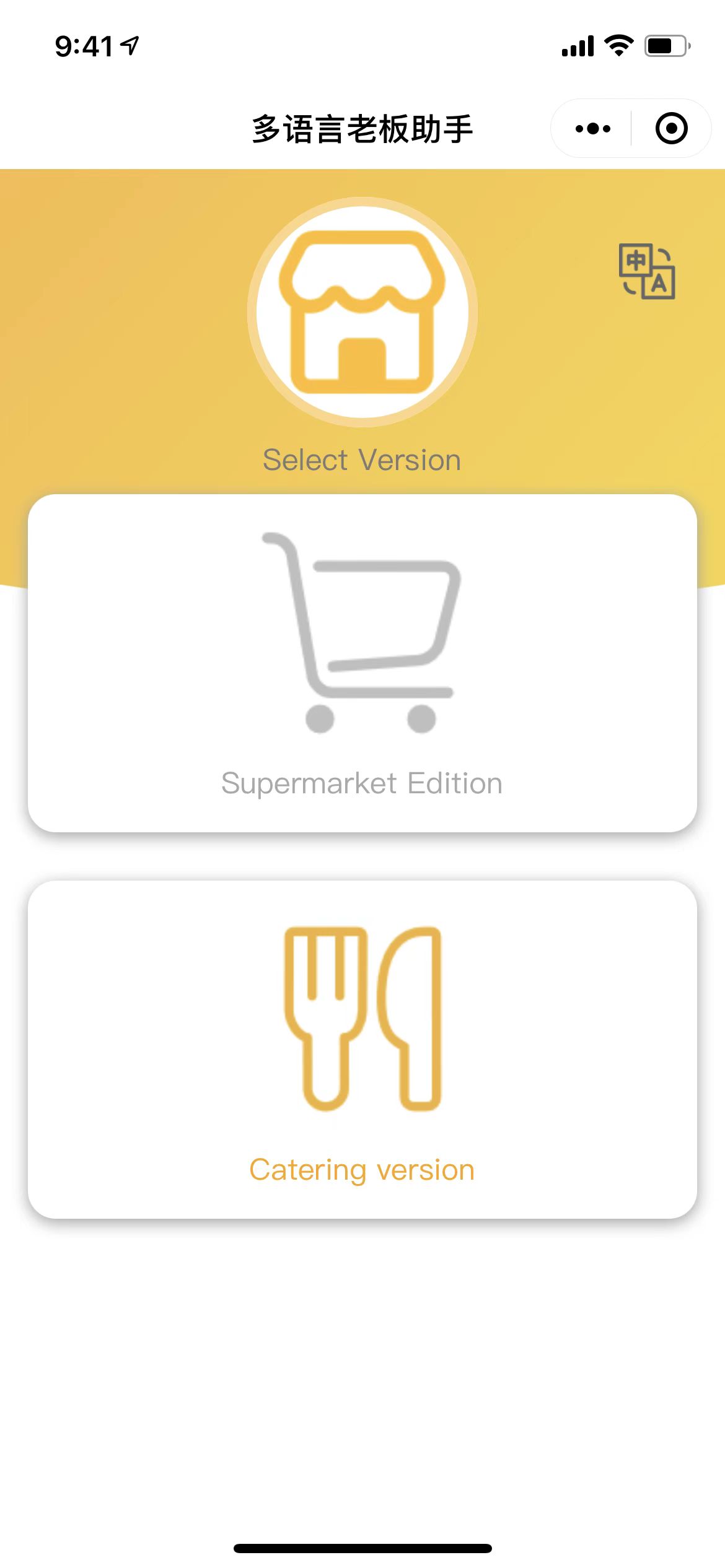Select the Supermarket Edition card
The width and height of the screenshot is (725, 1568).
(x=362, y=663)
